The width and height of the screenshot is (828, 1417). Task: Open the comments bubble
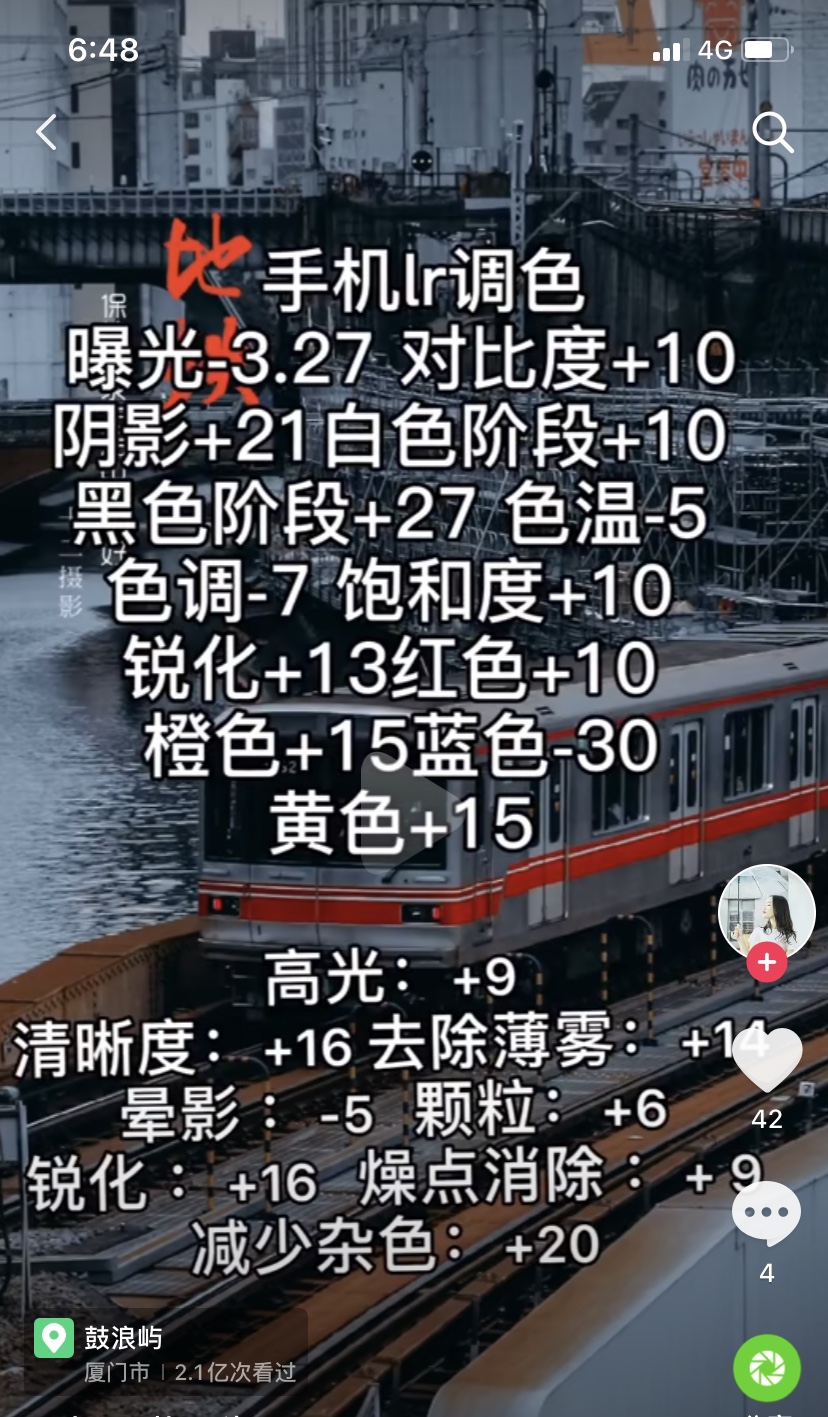767,1213
